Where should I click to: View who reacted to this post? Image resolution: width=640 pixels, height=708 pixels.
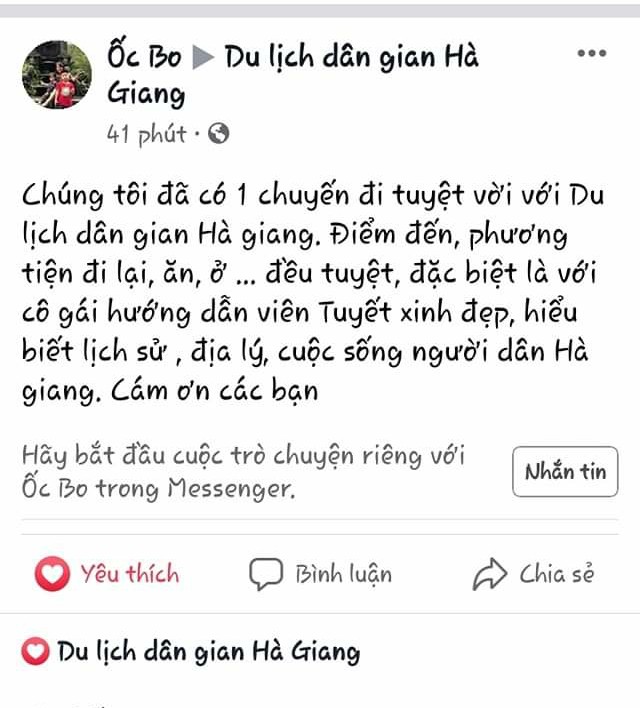point(192,653)
